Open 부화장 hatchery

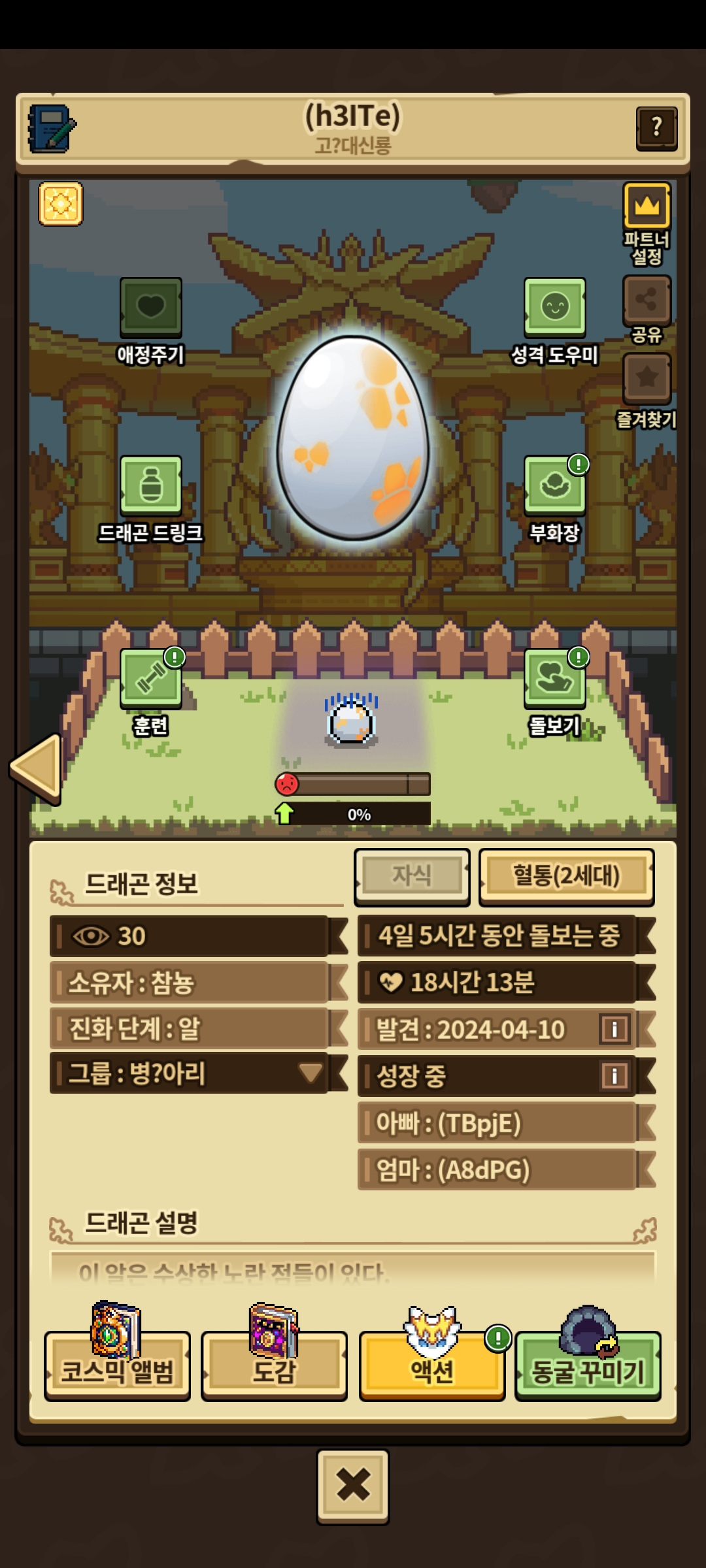click(554, 485)
